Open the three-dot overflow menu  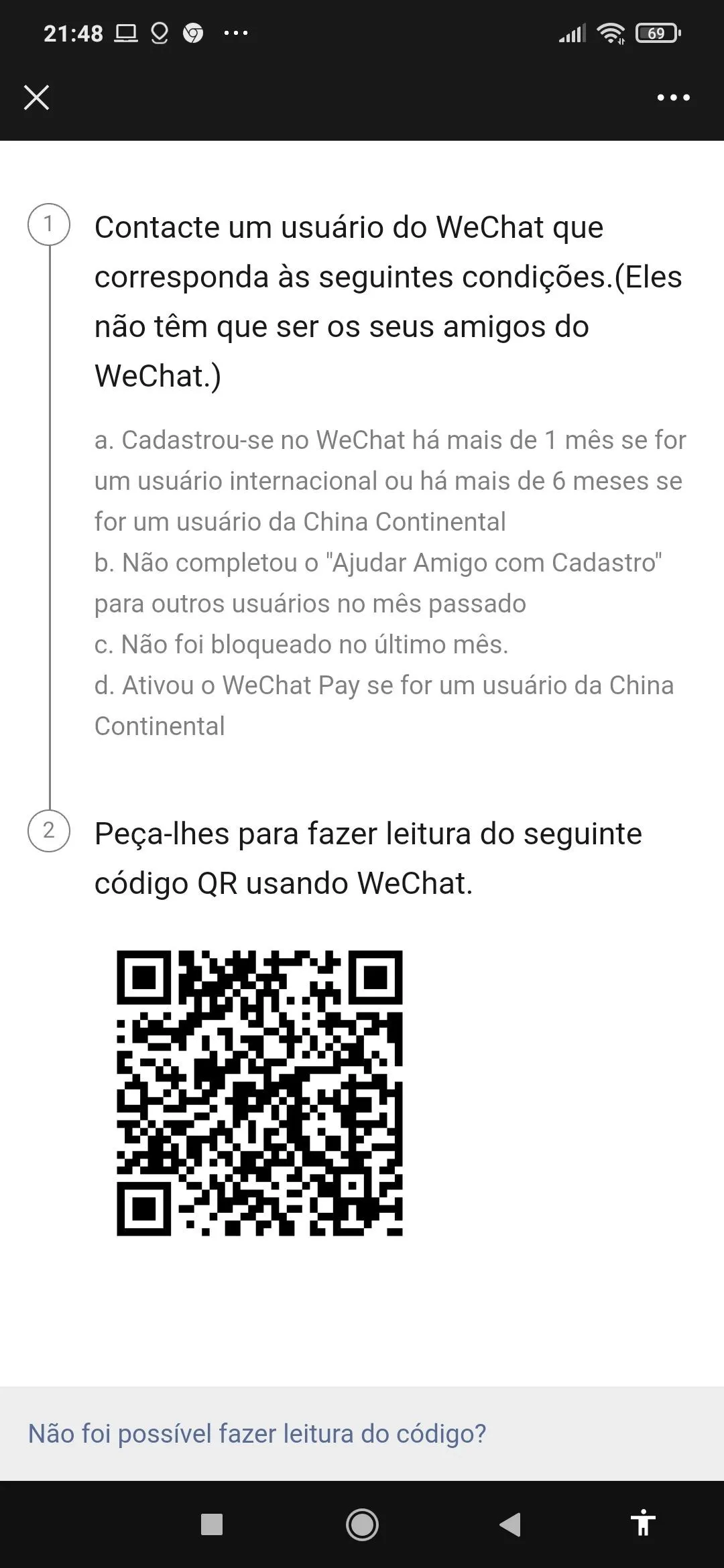pyautogui.click(x=673, y=98)
